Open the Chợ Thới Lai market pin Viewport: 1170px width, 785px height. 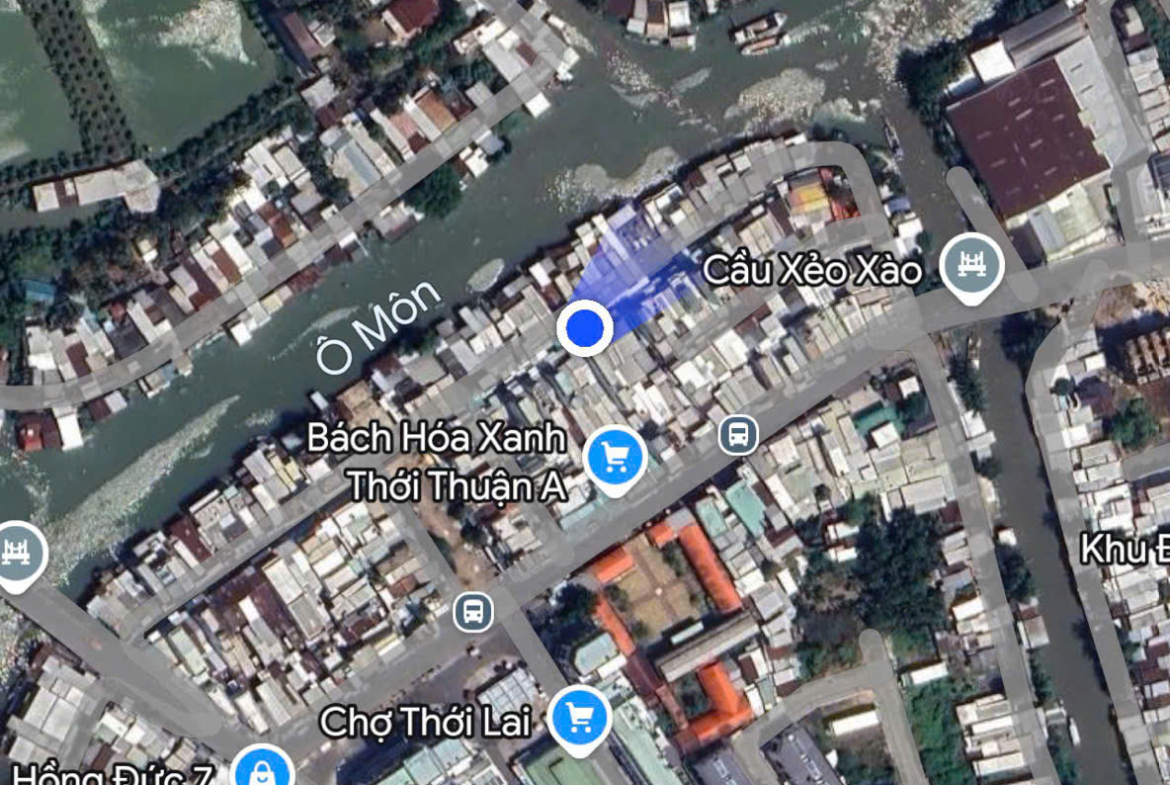(x=580, y=716)
